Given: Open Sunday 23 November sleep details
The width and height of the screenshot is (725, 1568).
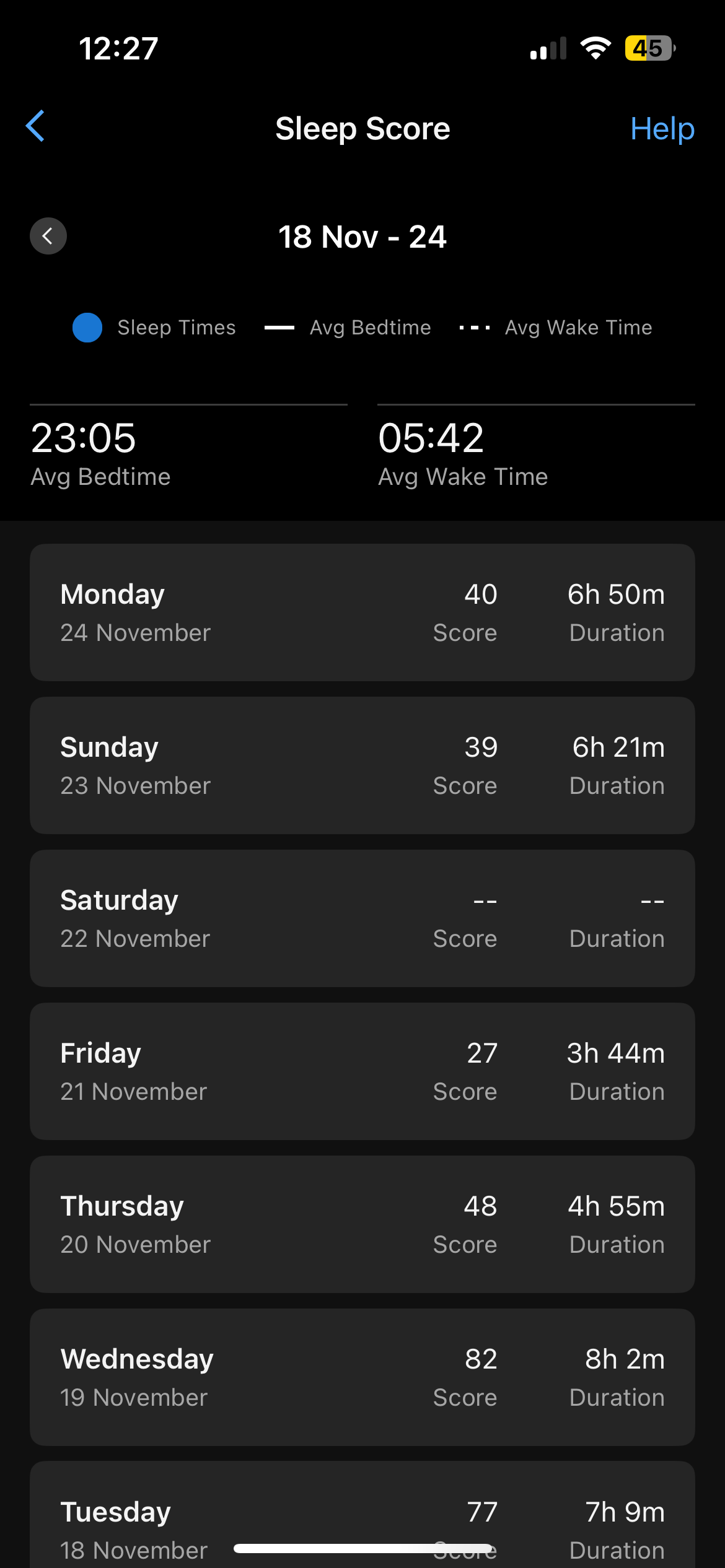Looking at the screenshot, I should pos(362,765).
